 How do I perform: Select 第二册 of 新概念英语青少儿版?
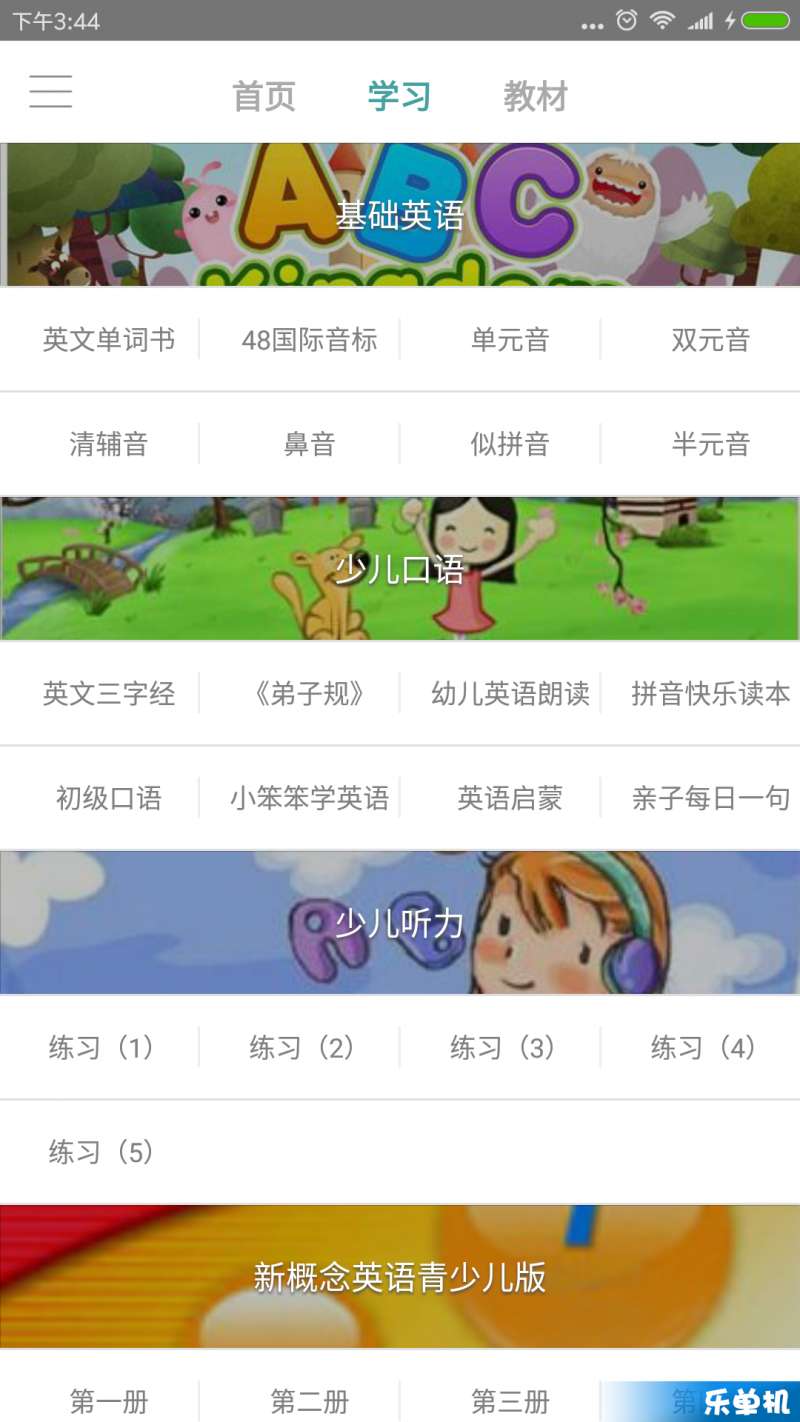tap(309, 1401)
